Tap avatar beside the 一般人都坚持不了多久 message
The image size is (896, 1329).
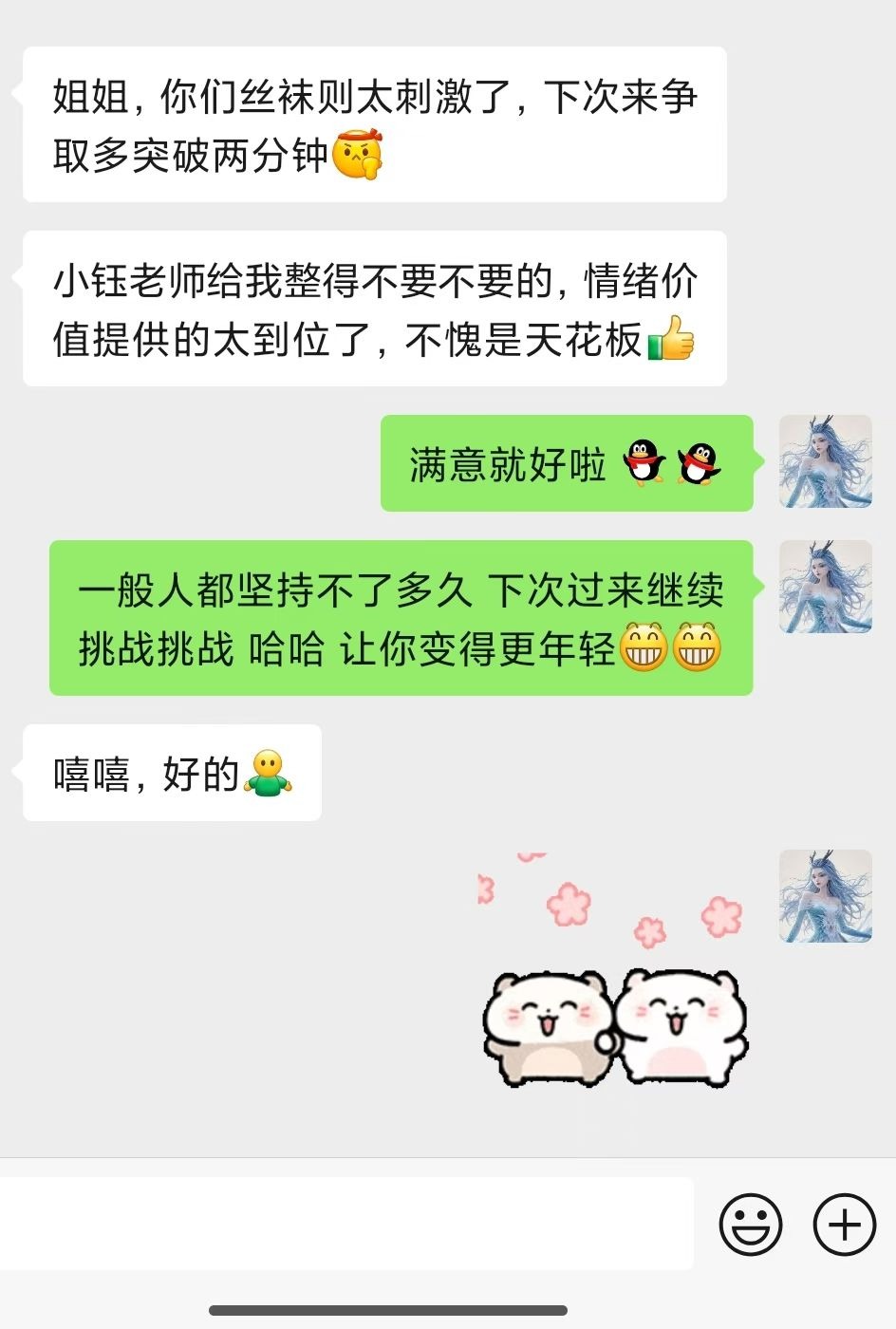coord(825,587)
